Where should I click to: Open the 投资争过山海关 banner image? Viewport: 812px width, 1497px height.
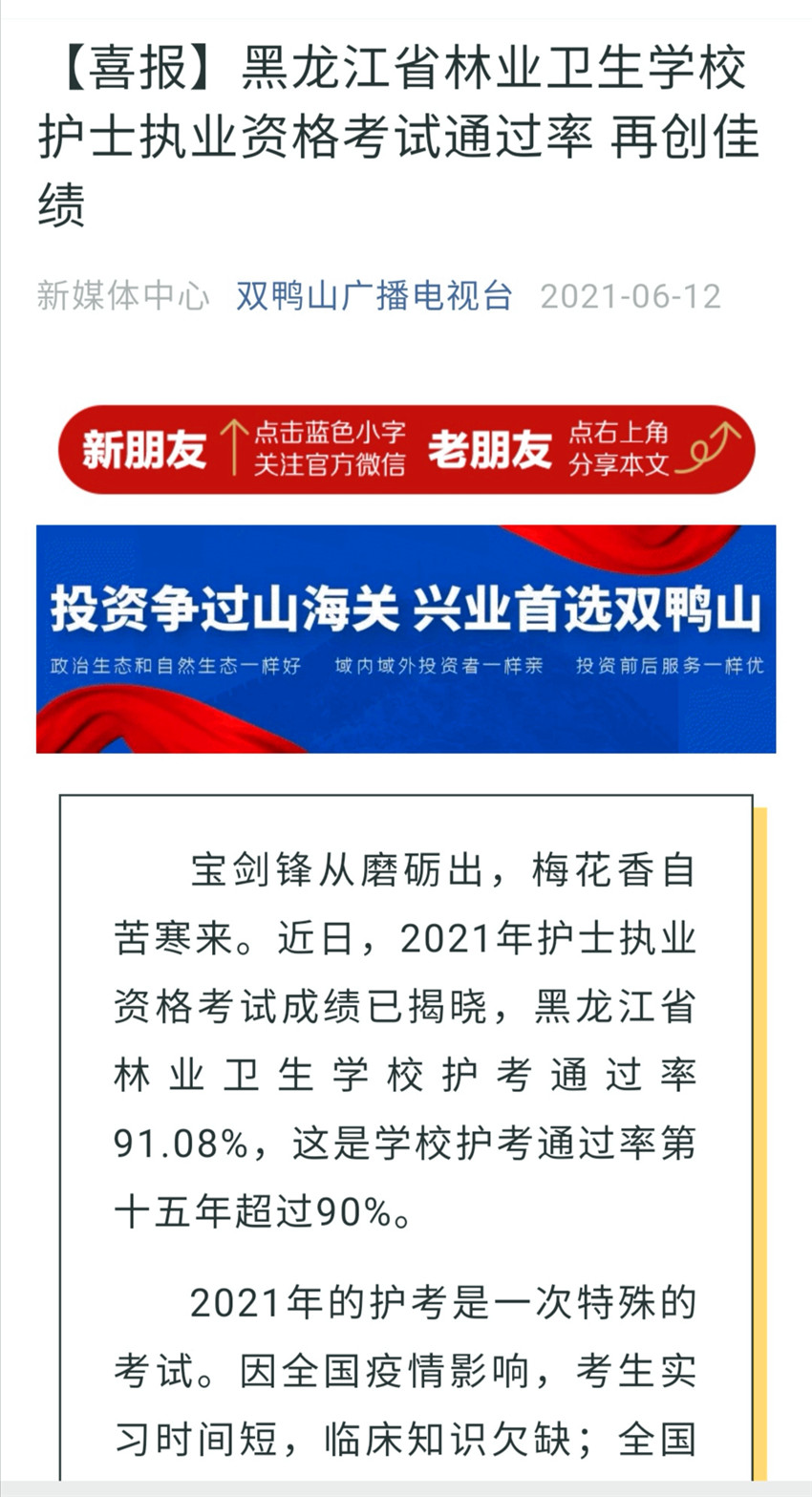[406, 639]
